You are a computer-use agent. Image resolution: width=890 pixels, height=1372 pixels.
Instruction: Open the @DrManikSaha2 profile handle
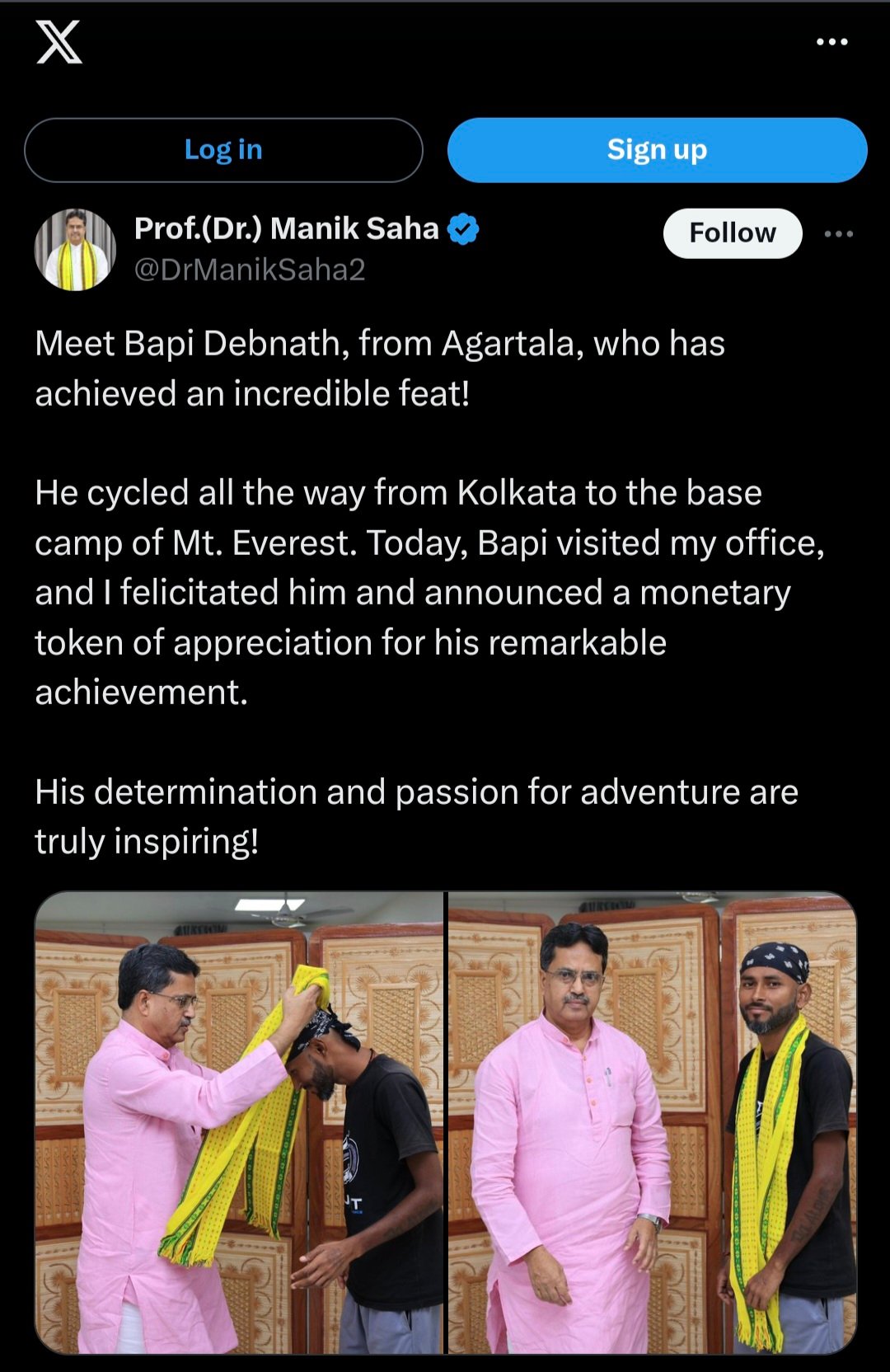250,270
